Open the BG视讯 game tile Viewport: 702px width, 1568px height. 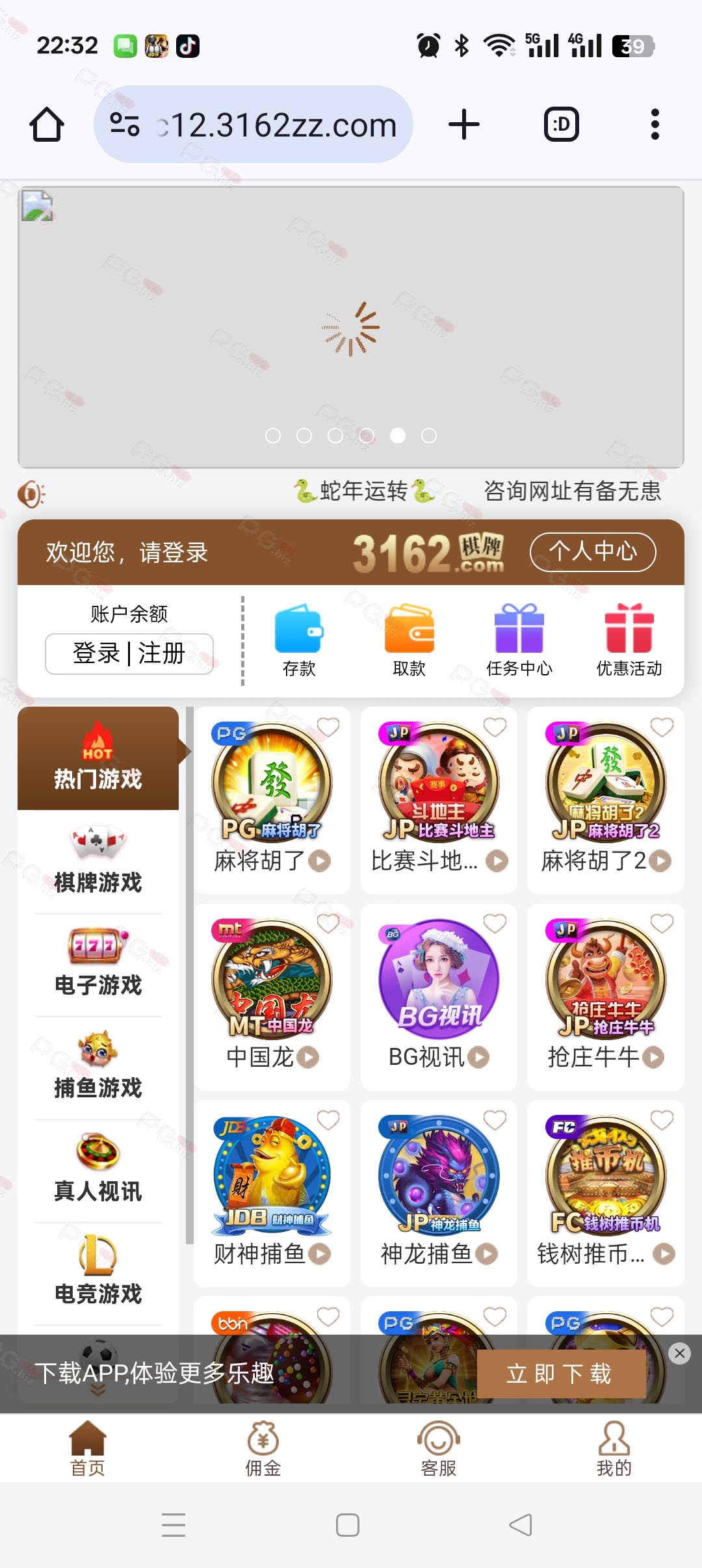pos(439,997)
